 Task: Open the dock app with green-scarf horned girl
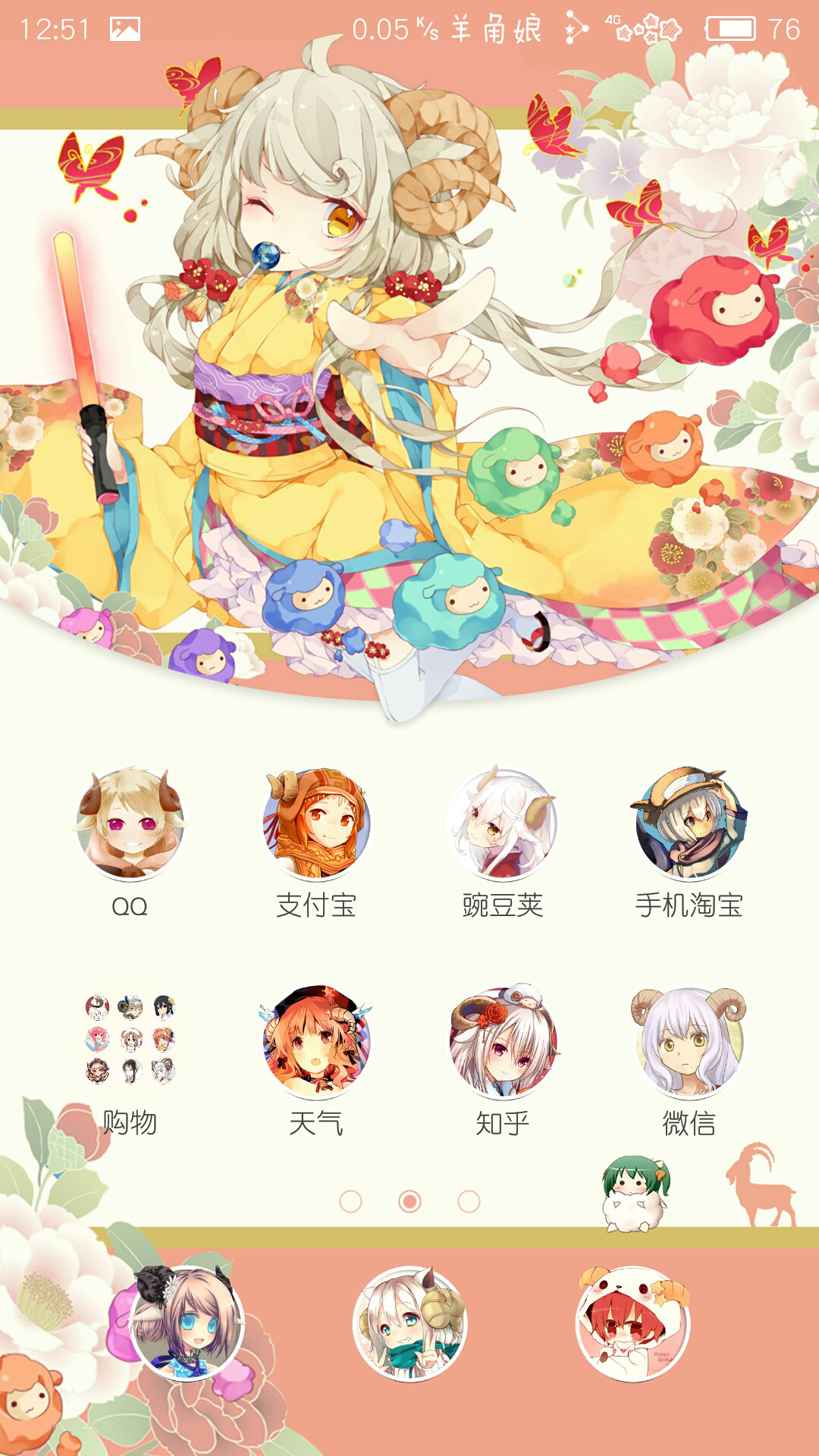coord(409,1323)
